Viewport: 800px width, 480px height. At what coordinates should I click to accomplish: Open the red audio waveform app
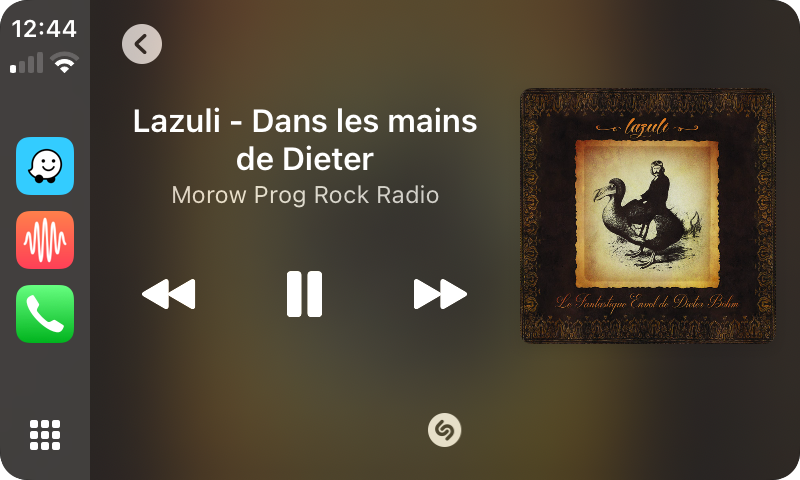pos(45,240)
